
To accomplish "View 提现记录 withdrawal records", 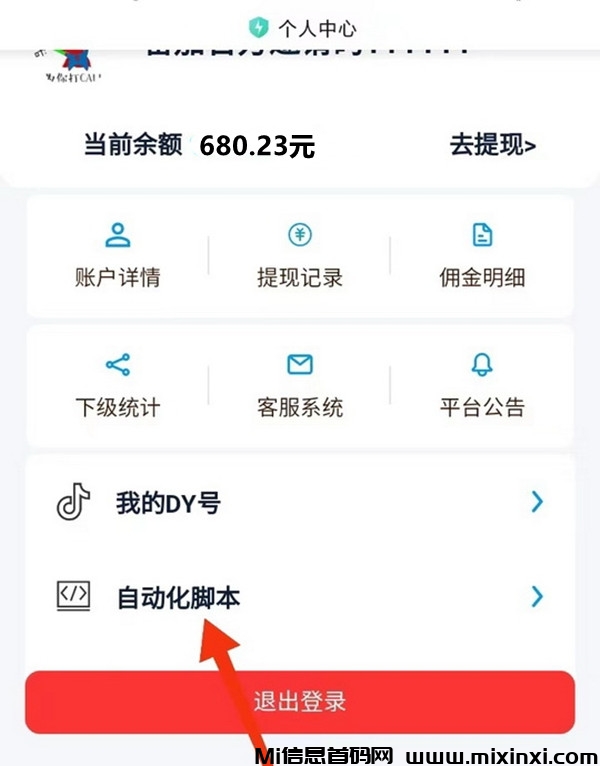I will [x=300, y=257].
